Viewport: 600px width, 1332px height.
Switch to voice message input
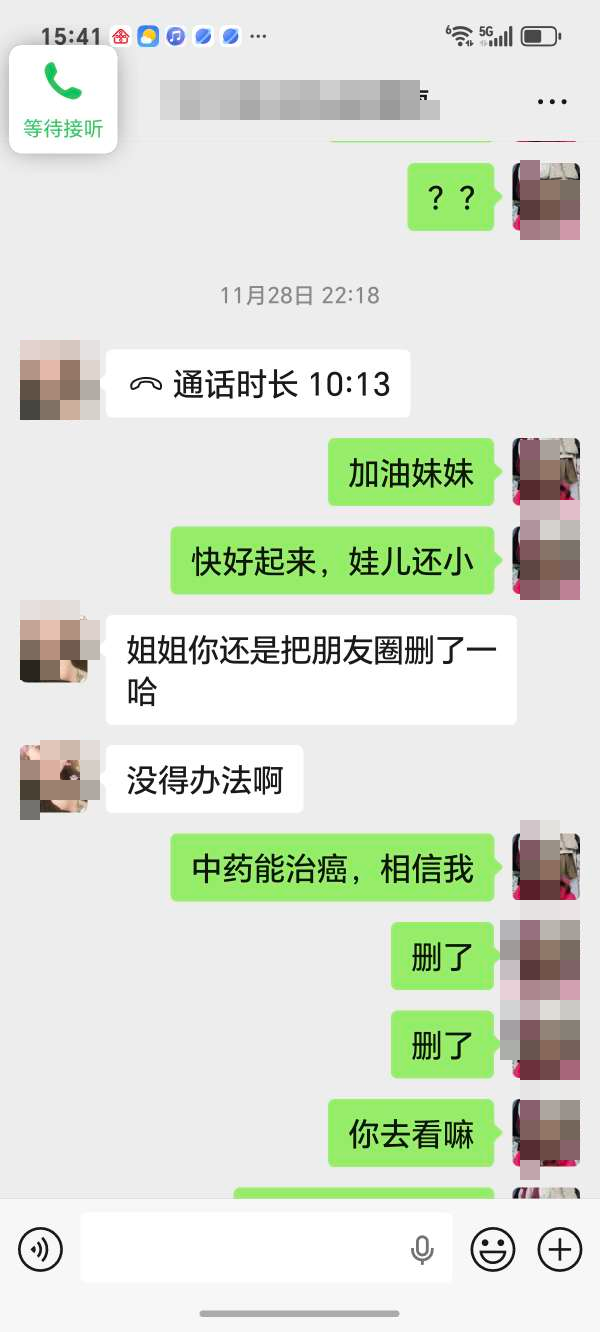pyautogui.click(x=40, y=1248)
